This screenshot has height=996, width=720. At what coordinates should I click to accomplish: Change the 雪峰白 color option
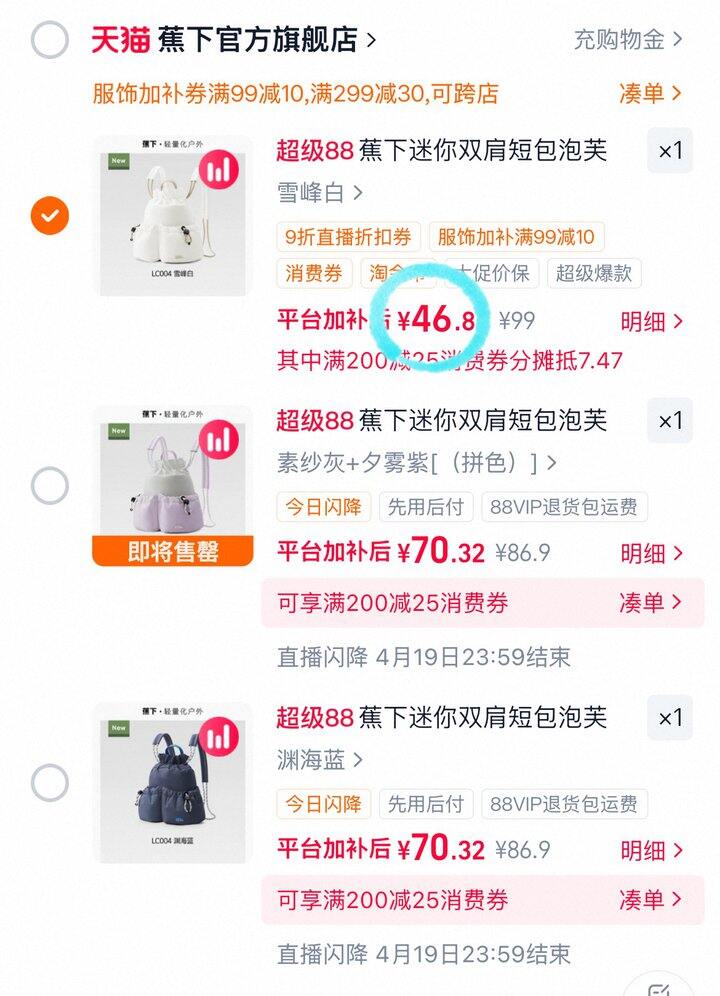click(x=320, y=192)
